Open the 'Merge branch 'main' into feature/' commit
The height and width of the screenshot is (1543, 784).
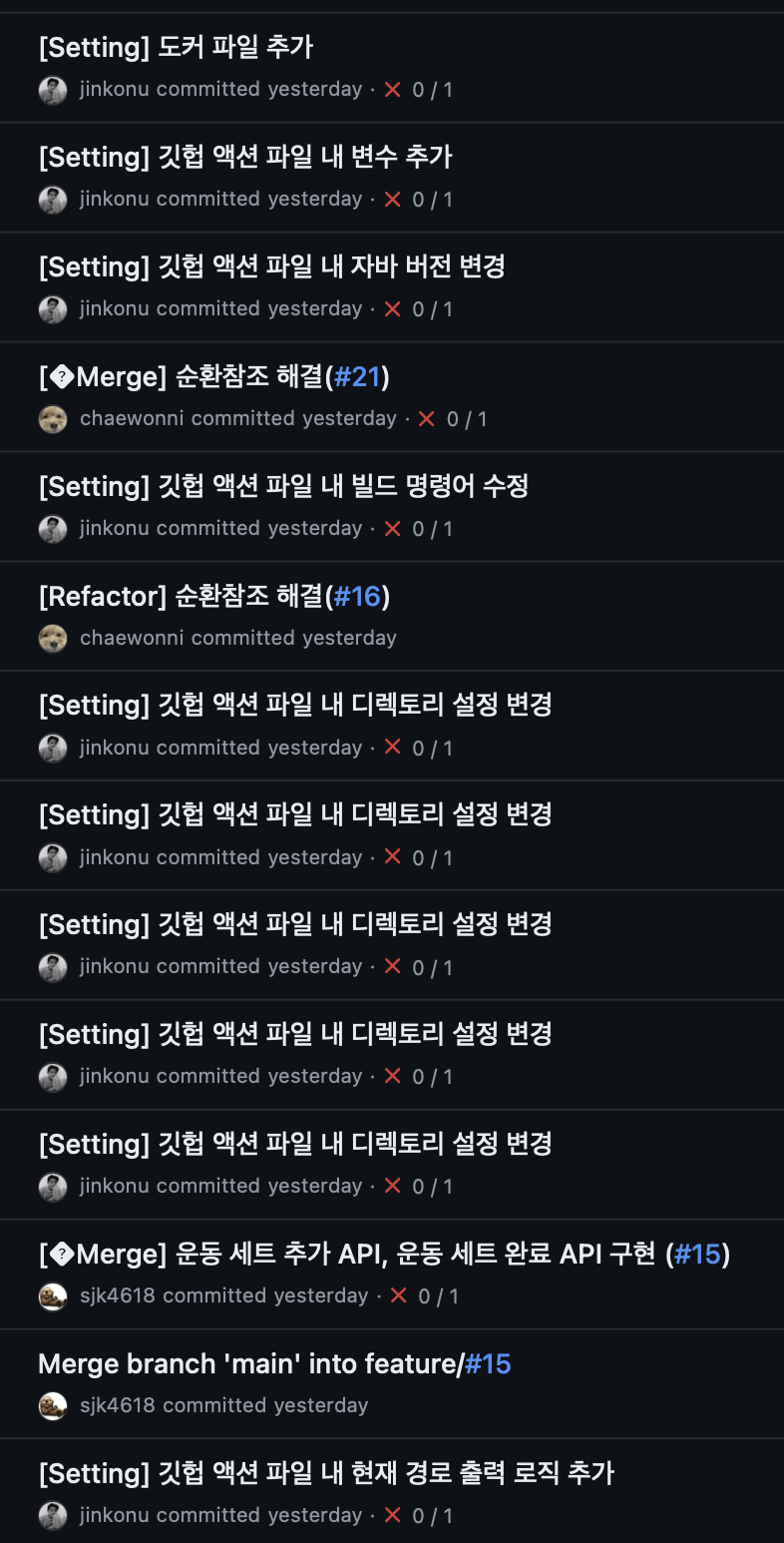(x=249, y=1363)
